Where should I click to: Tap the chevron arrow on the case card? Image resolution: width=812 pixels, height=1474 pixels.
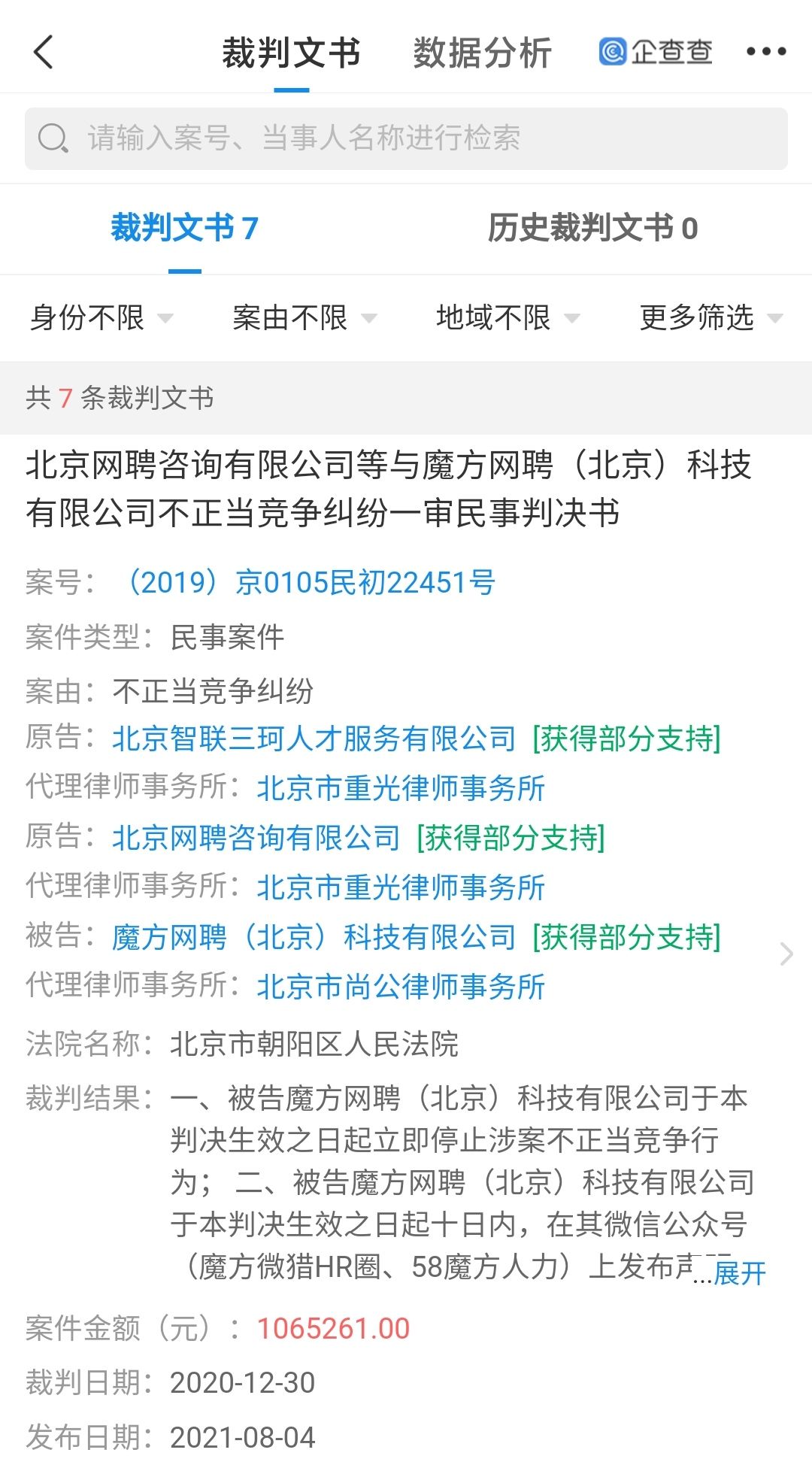[786, 954]
